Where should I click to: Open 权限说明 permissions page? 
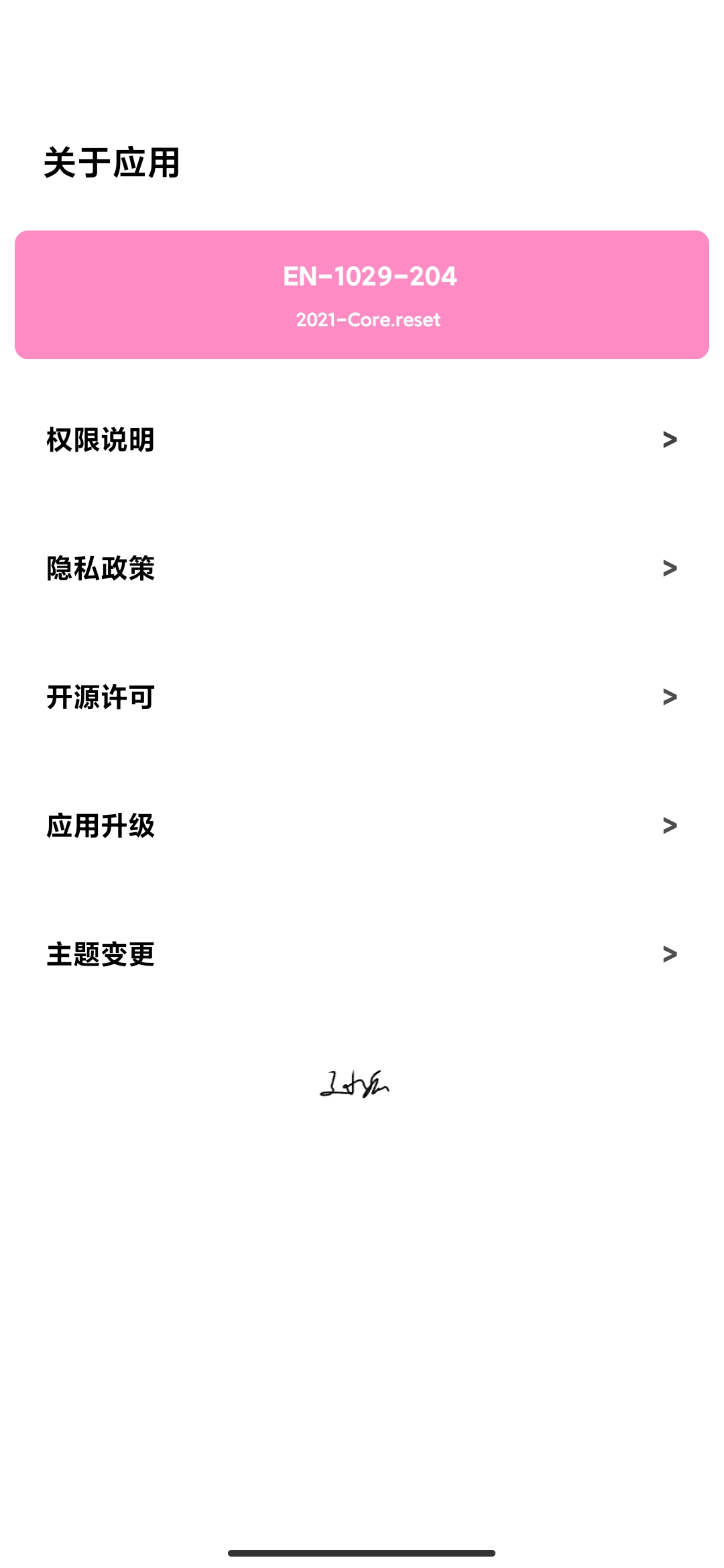point(362,440)
